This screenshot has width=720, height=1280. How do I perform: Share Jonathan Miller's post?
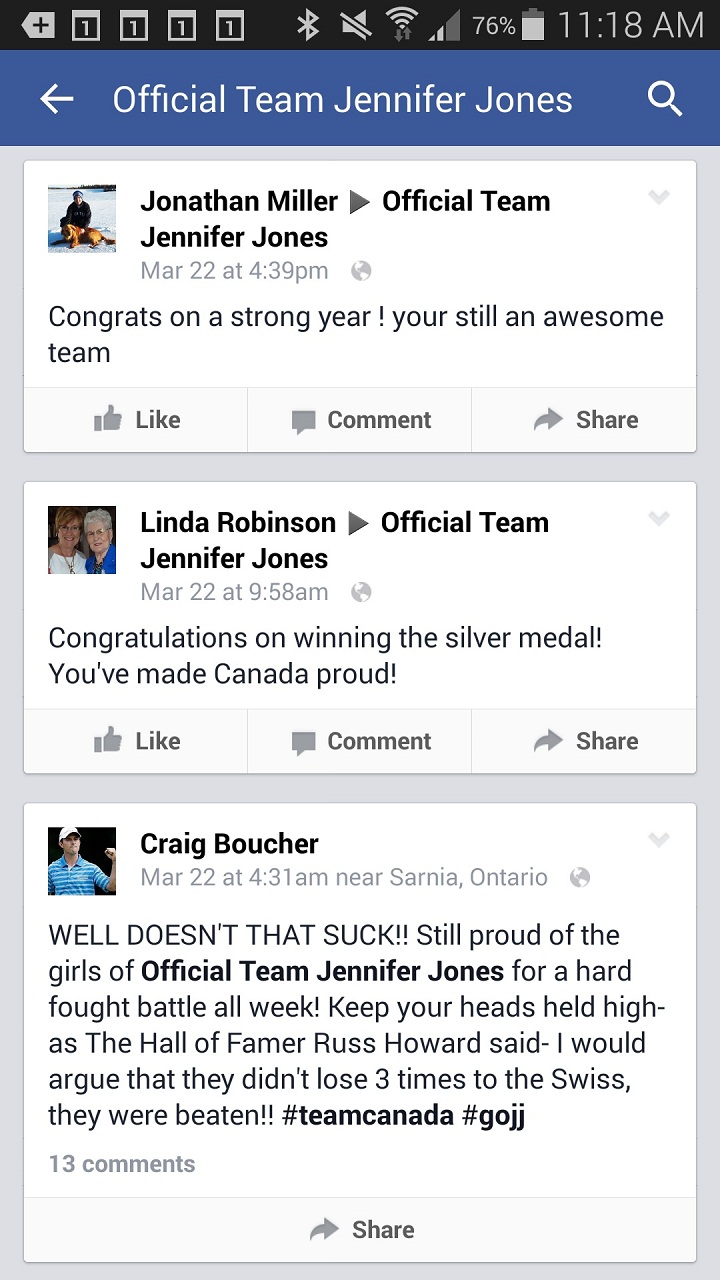click(x=584, y=420)
